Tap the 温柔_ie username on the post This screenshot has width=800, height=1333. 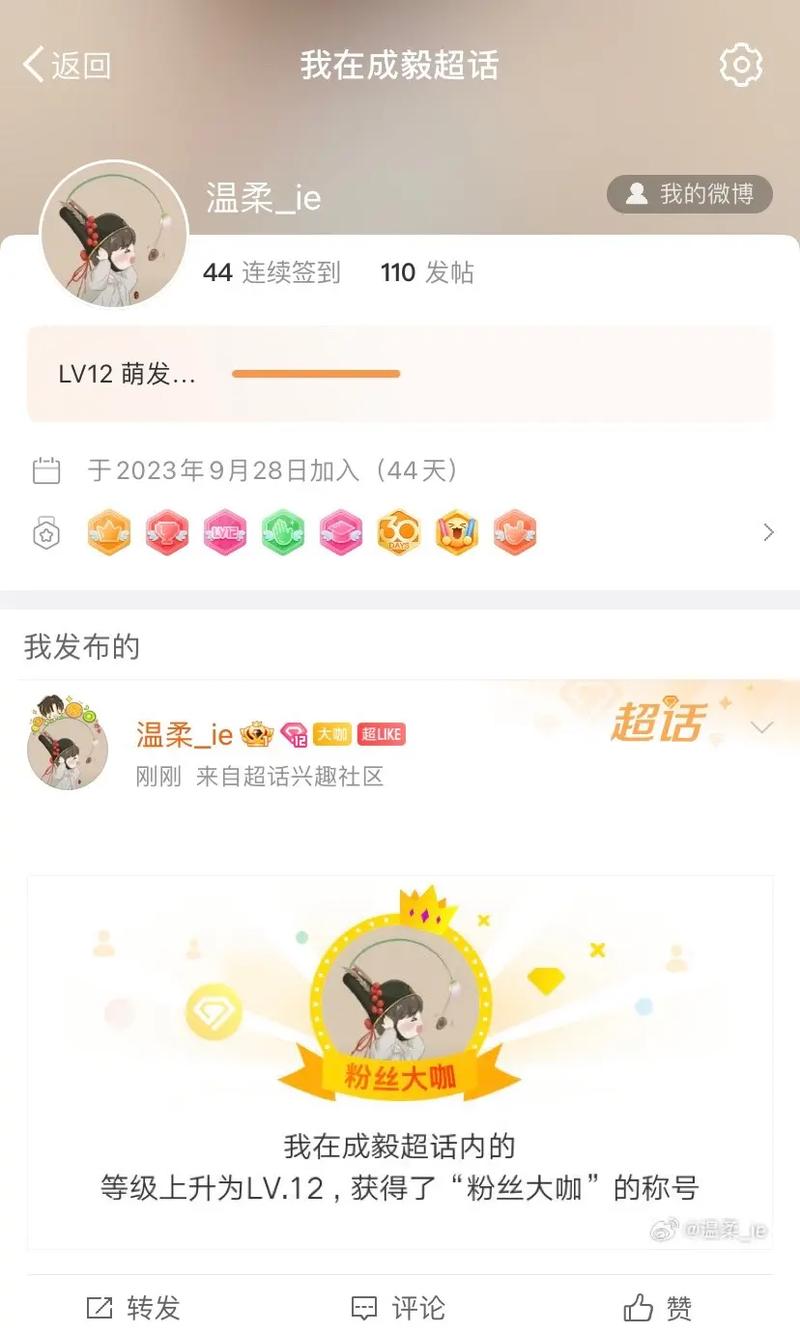tap(185, 736)
